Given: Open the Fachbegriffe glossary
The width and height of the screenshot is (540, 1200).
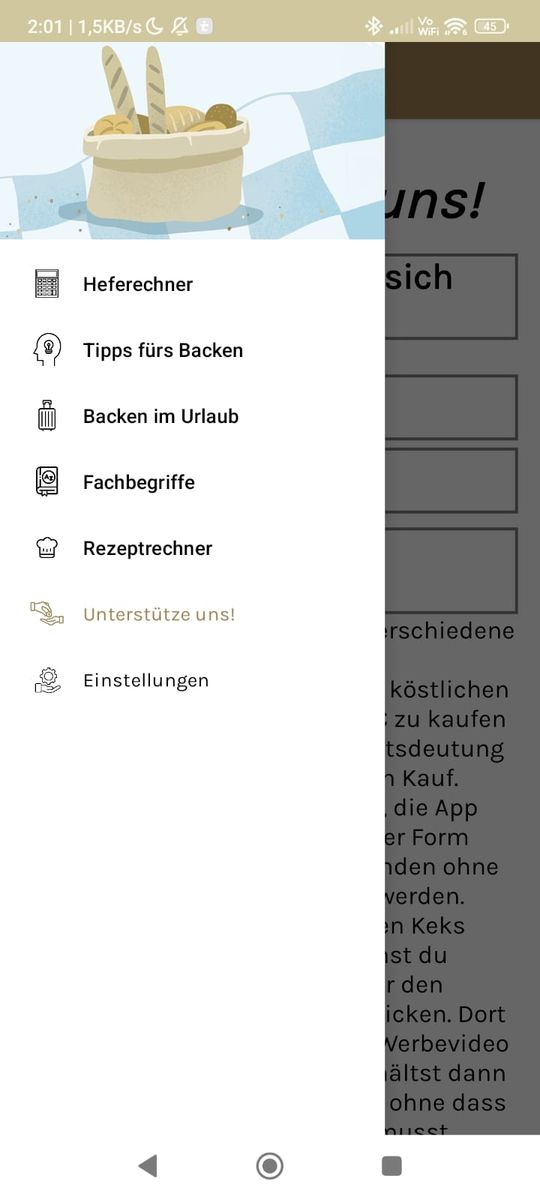Looking at the screenshot, I should [192, 482].
